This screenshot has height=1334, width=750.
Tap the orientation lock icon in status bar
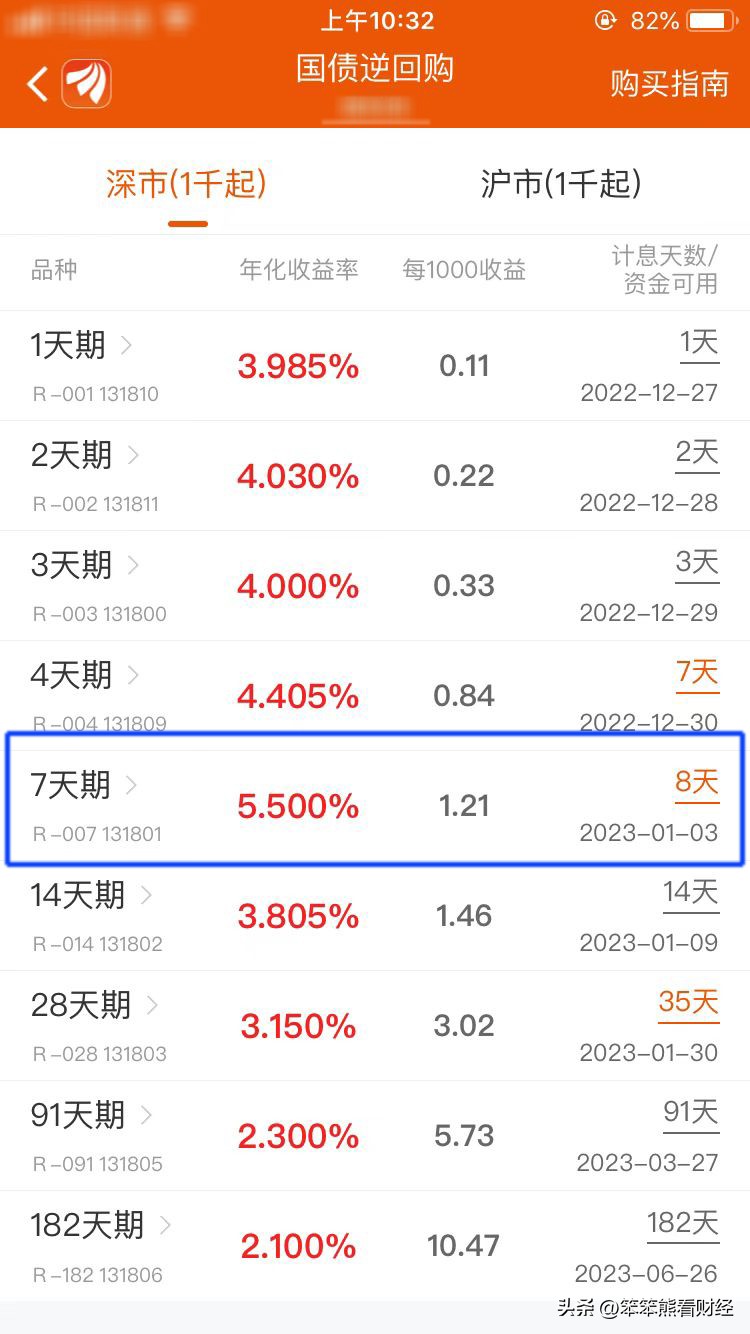coord(604,20)
